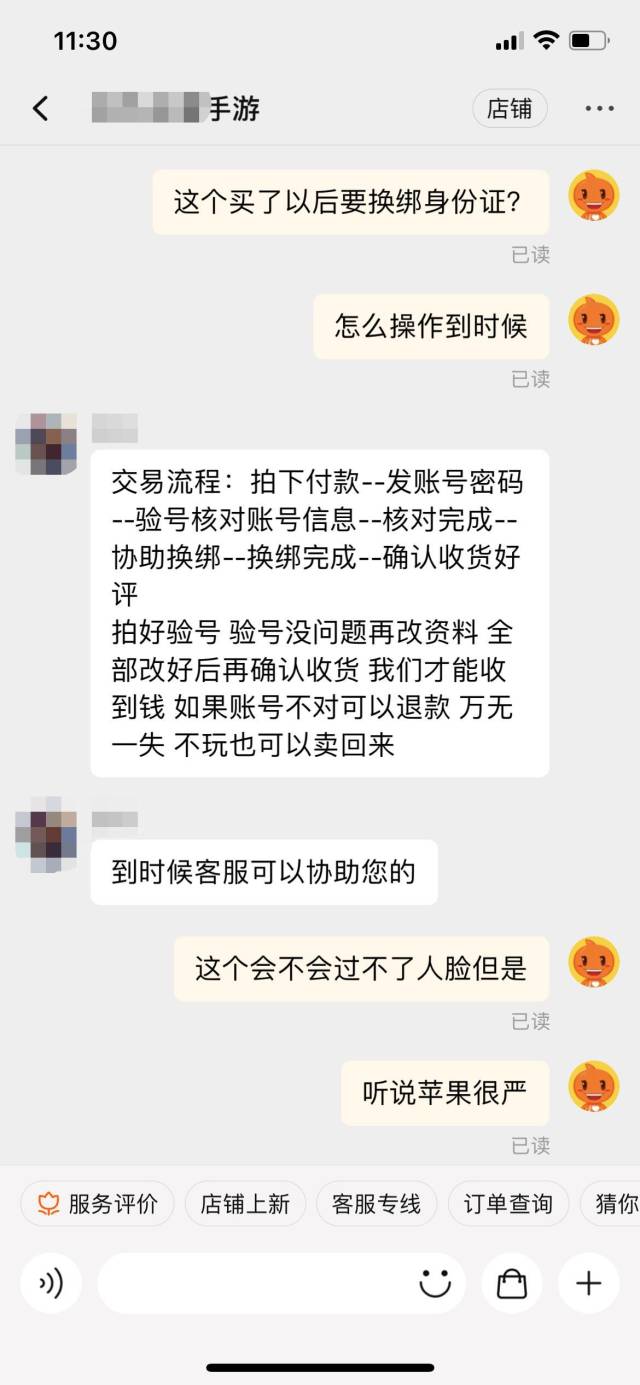The height and width of the screenshot is (1385, 640).
Task: Open the seller's avatar beside 交易流程 message
Action: pos(46,444)
